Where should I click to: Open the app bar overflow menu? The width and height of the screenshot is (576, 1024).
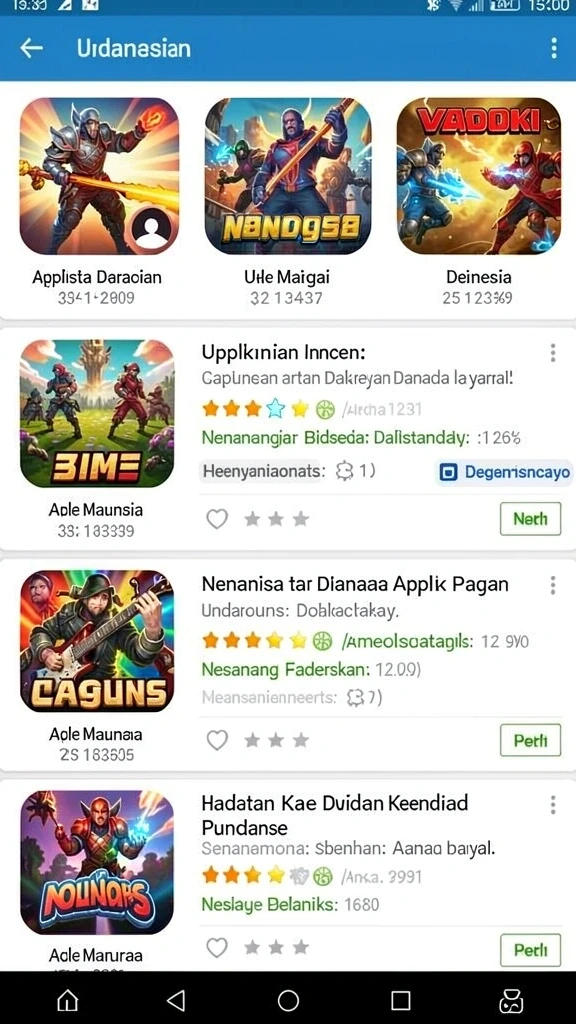click(x=554, y=48)
